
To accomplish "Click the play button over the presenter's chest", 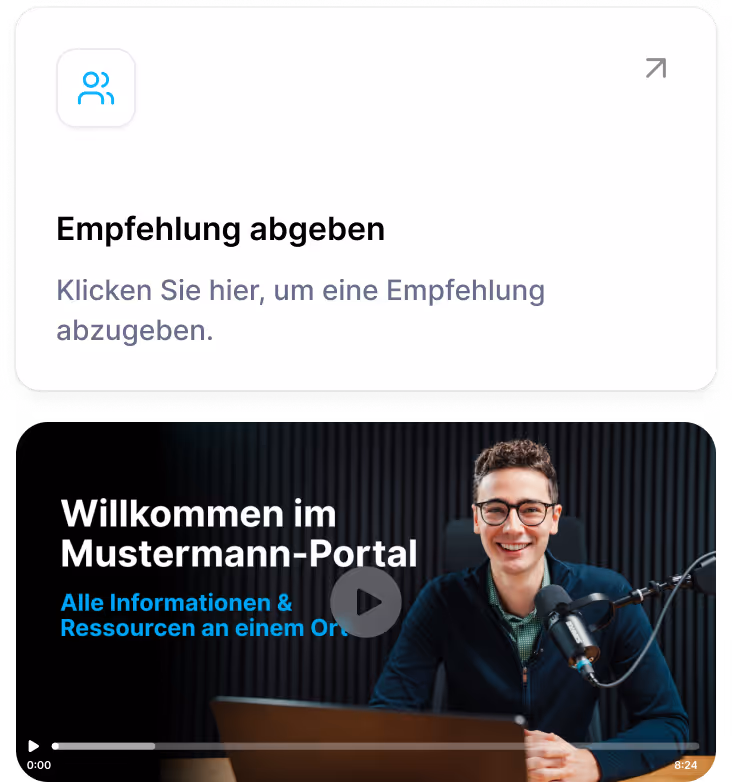I will pos(366,602).
